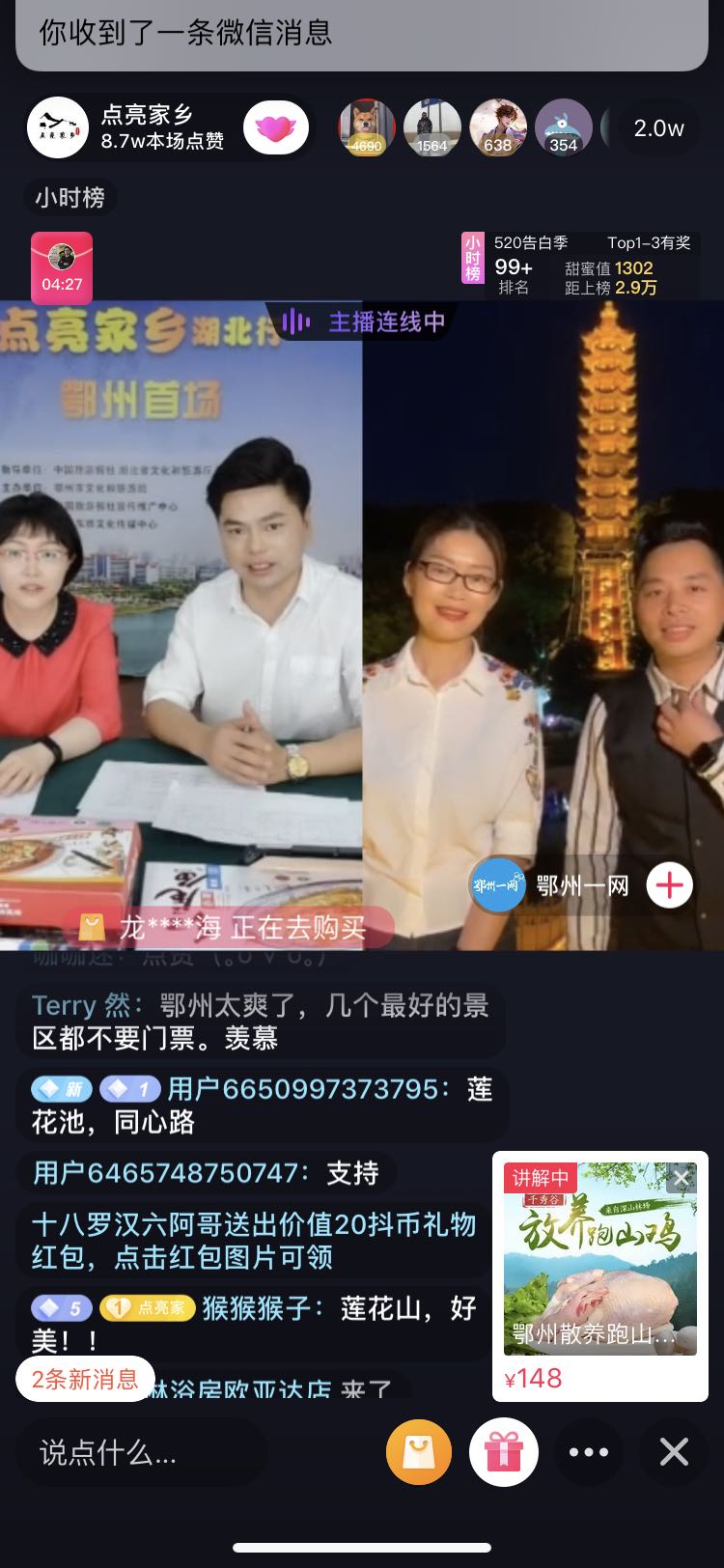The height and width of the screenshot is (1568, 724).
Task: Open the three-dot more options
Action: coord(589,1451)
